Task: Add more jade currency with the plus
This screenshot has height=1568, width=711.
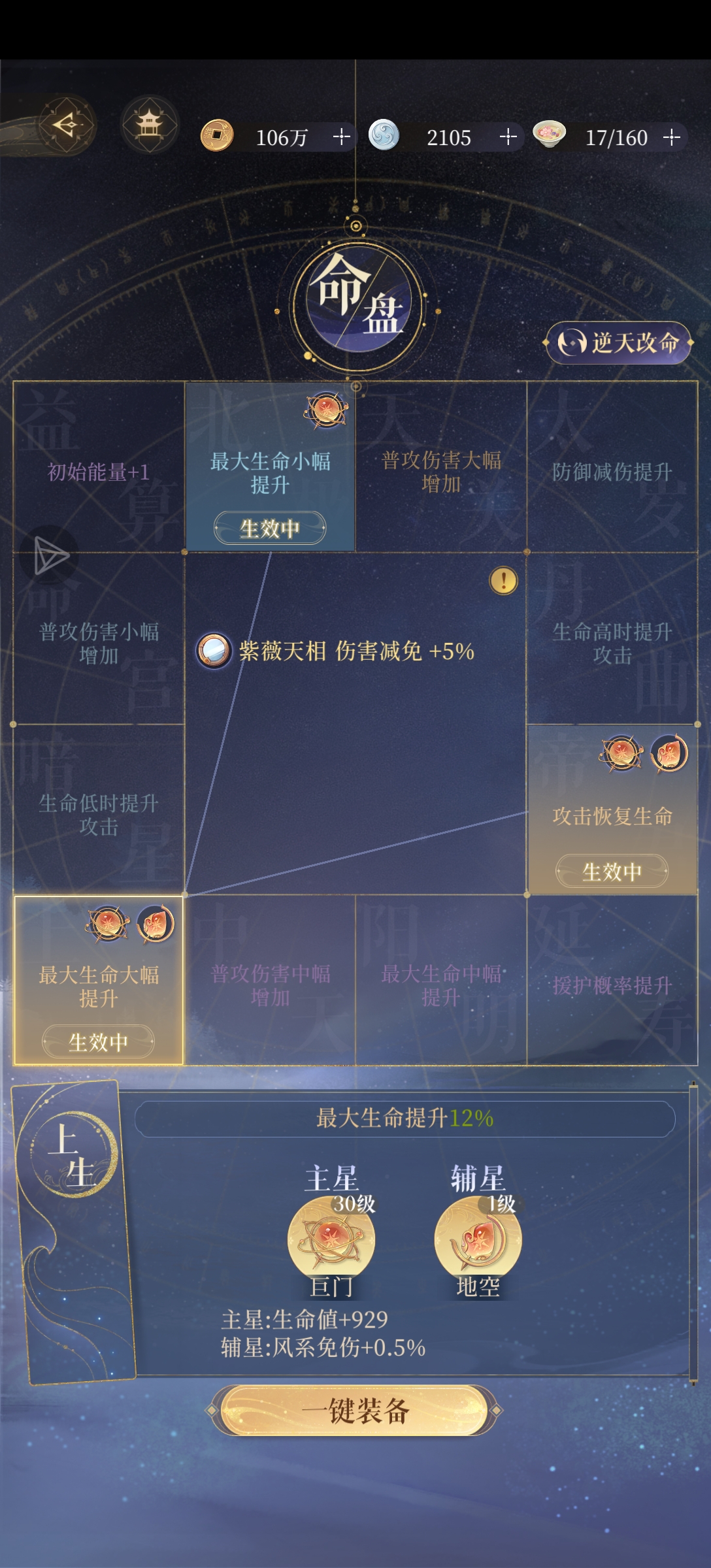Action: 508,137
